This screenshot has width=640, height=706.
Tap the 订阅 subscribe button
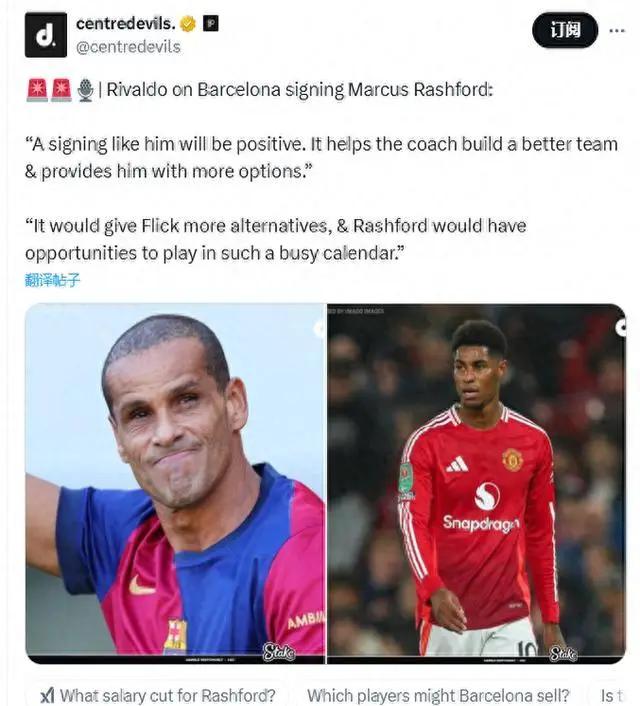click(565, 30)
